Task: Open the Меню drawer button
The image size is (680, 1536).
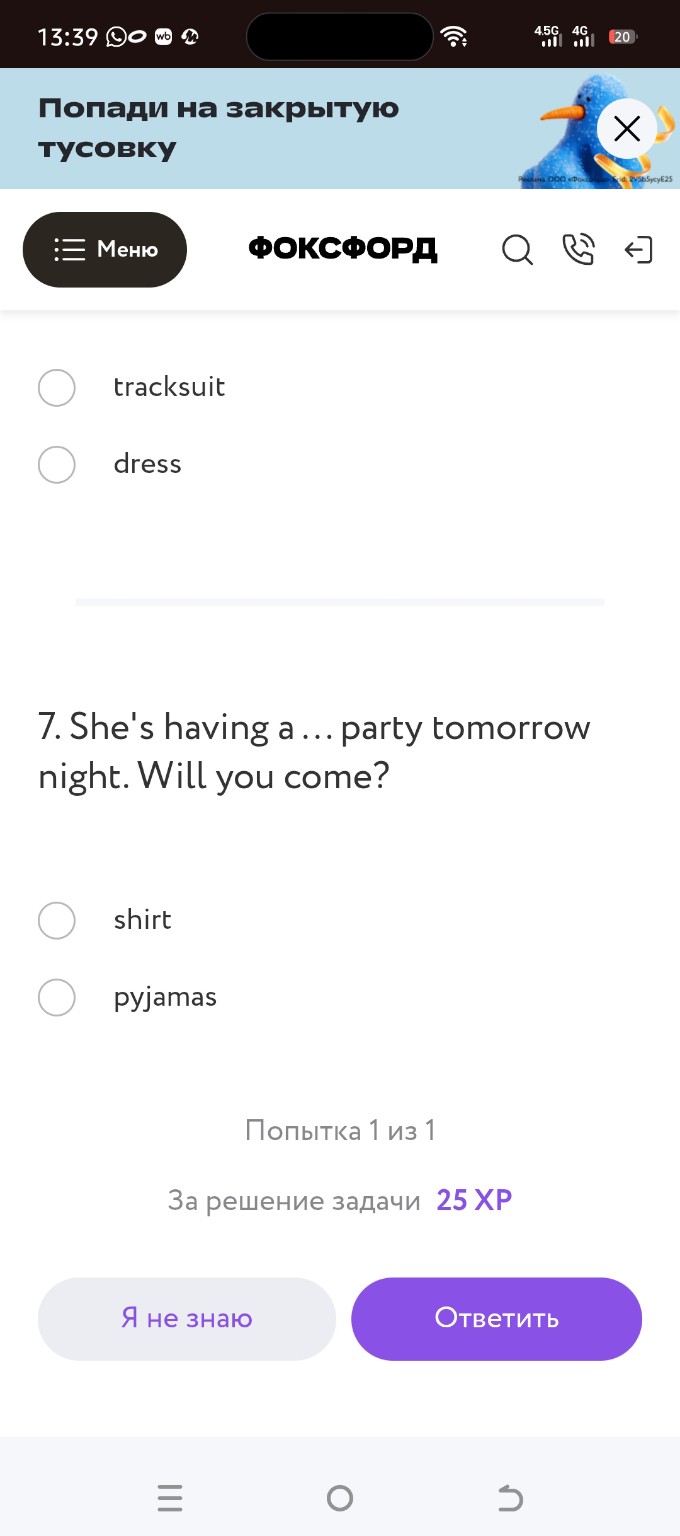Action: click(x=105, y=250)
